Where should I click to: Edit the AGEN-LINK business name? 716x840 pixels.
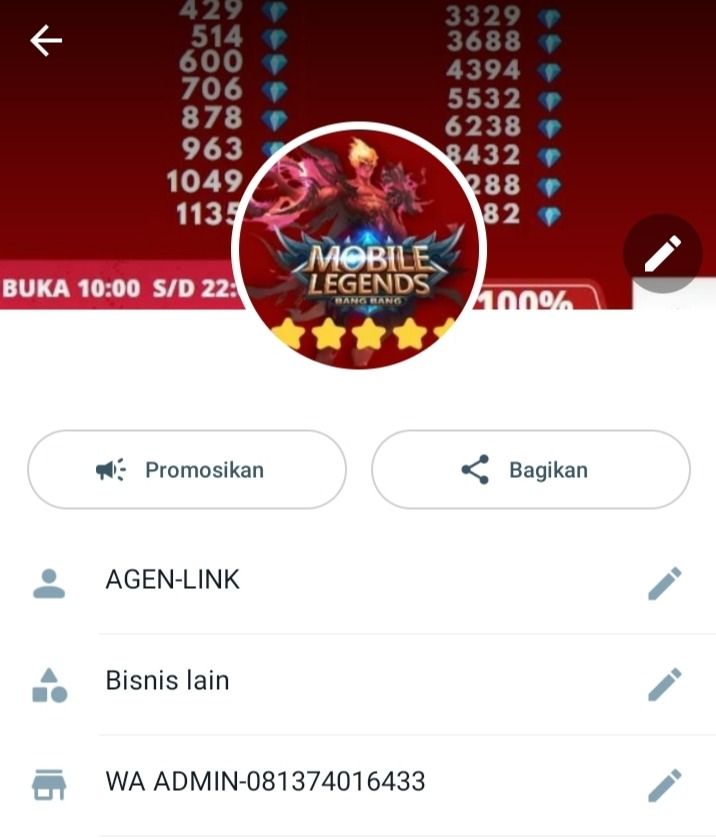[x=664, y=583]
